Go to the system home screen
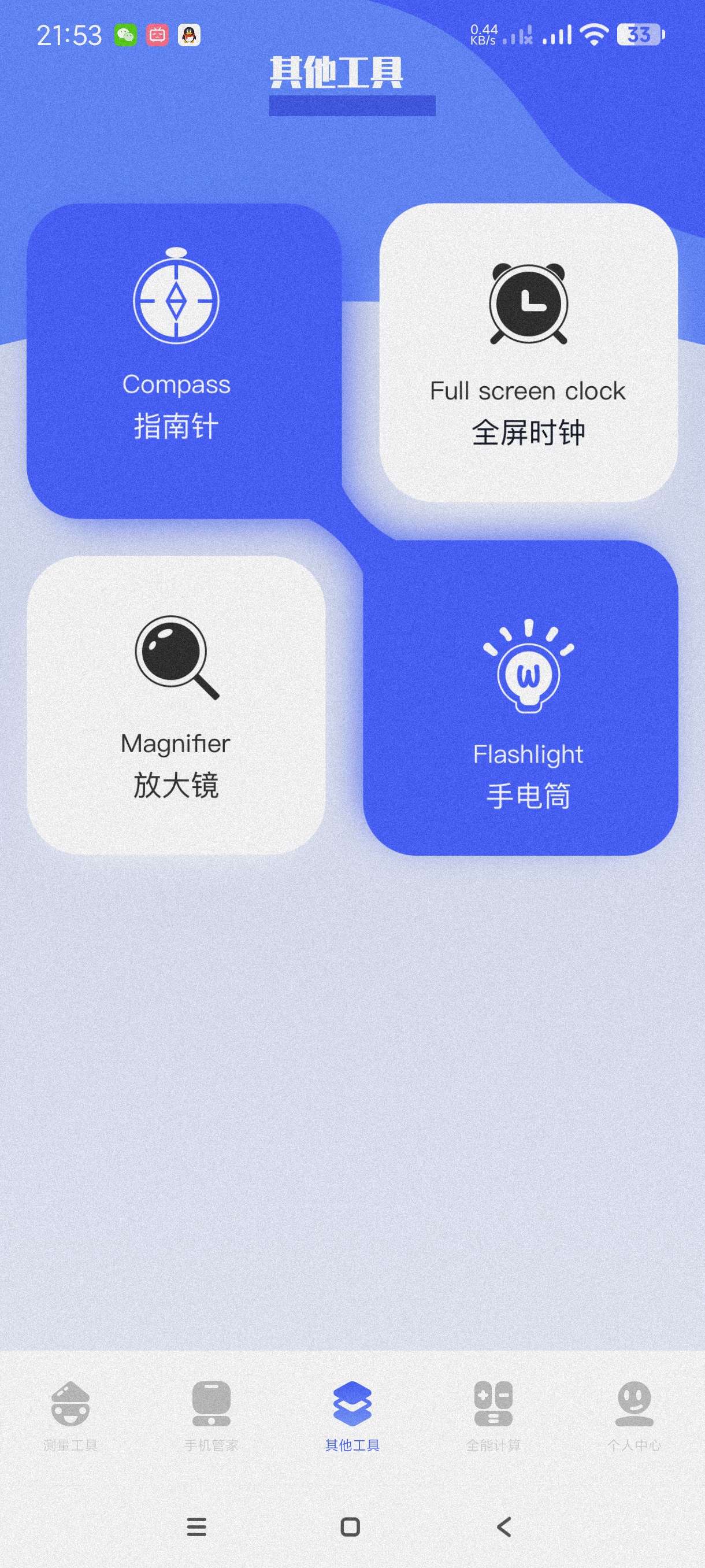Viewport: 705px width, 1568px height. 350,1526
